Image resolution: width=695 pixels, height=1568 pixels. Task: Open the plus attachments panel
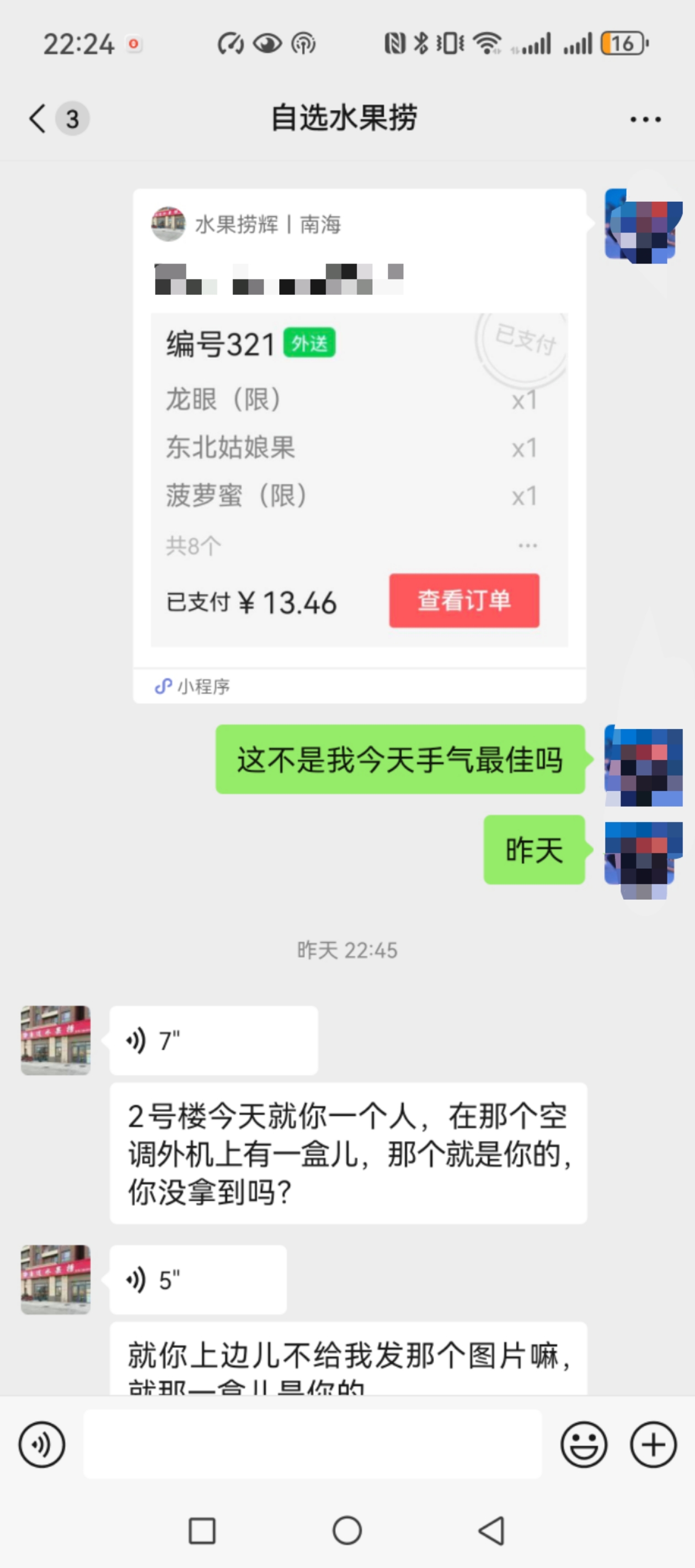653,1445
